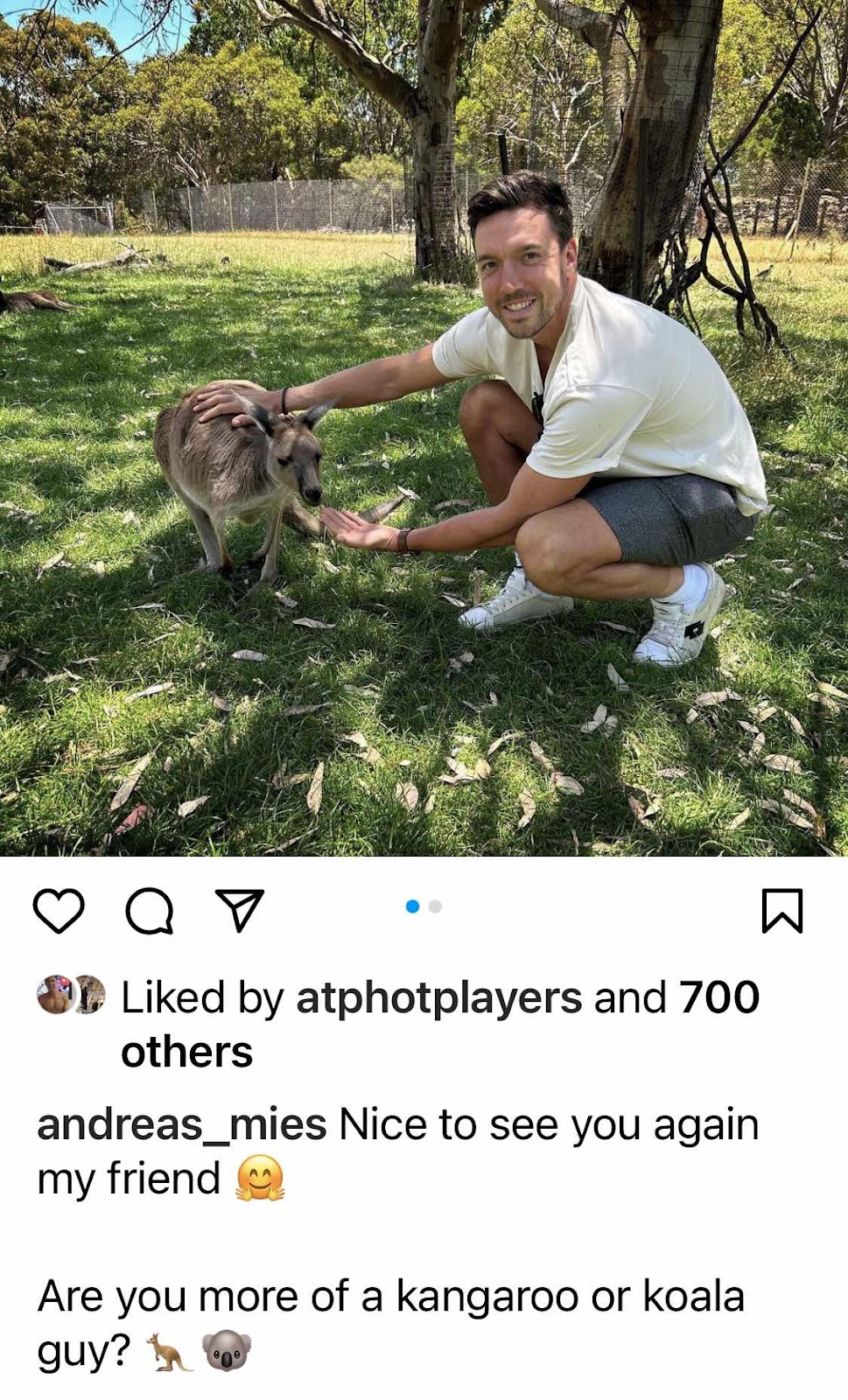Save the post with bookmark icon
Screen dimensions: 848x1400
pos(781,911)
